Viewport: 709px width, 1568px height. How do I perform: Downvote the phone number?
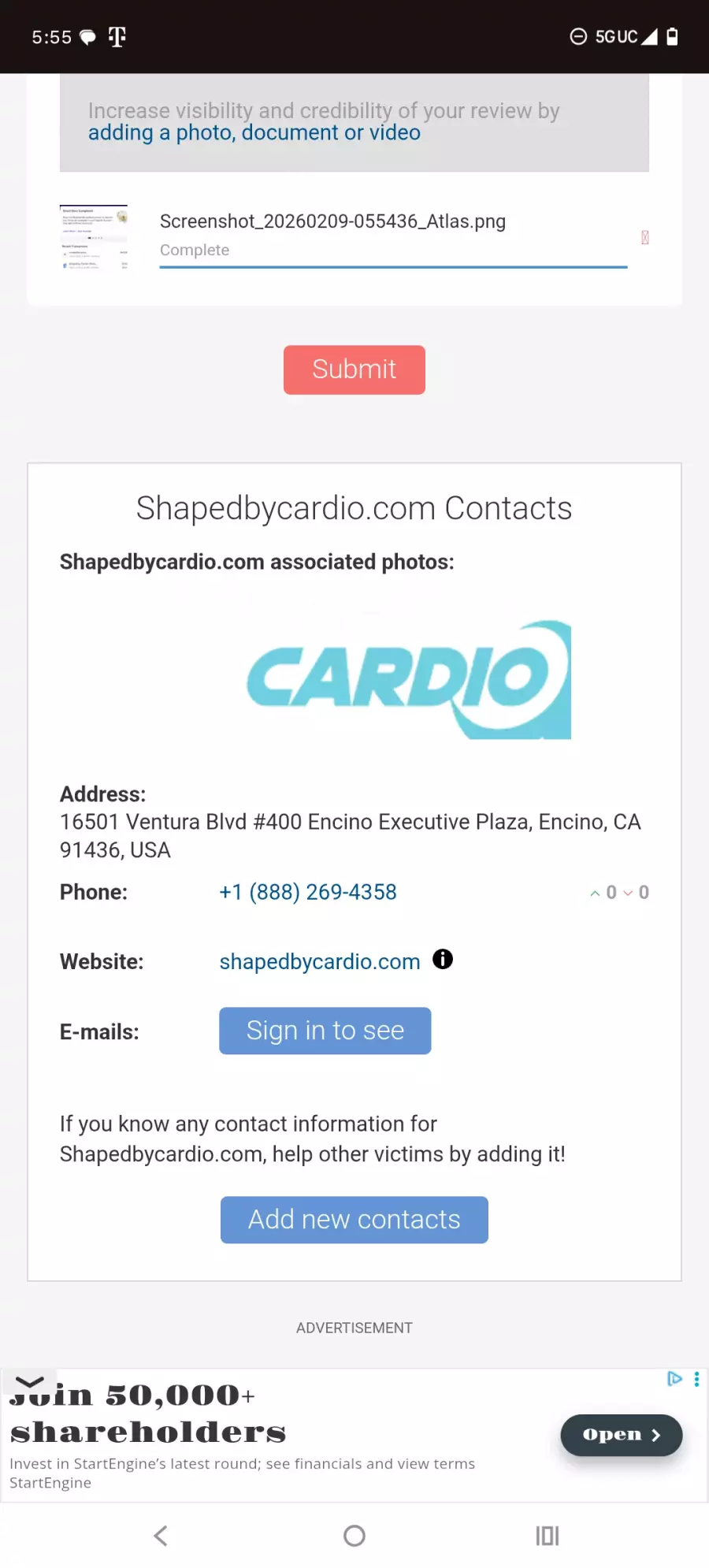tap(628, 893)
